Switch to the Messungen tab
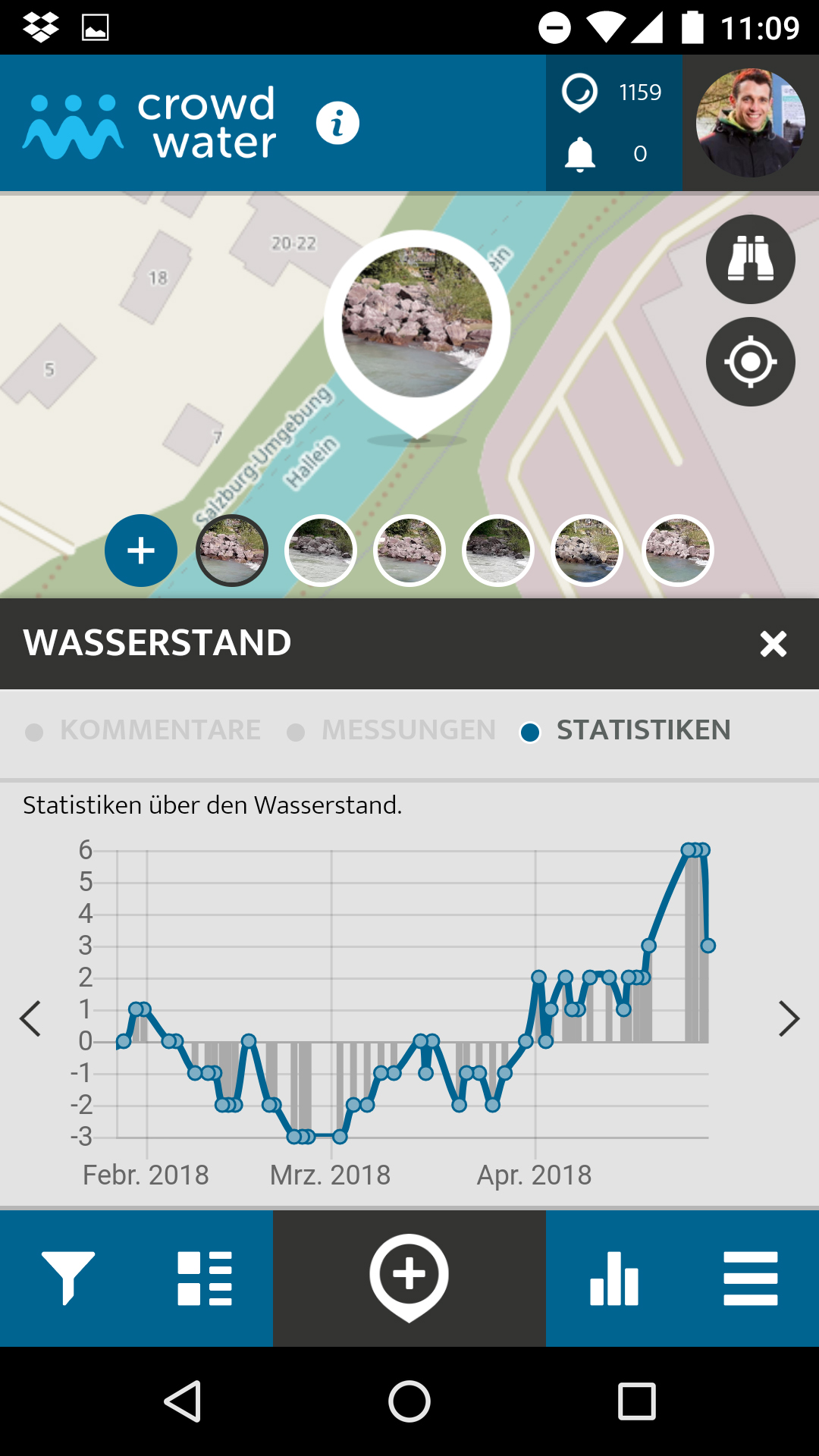Image resolution: width=819 pixels, height=1456 pixels. click(408, 730)
